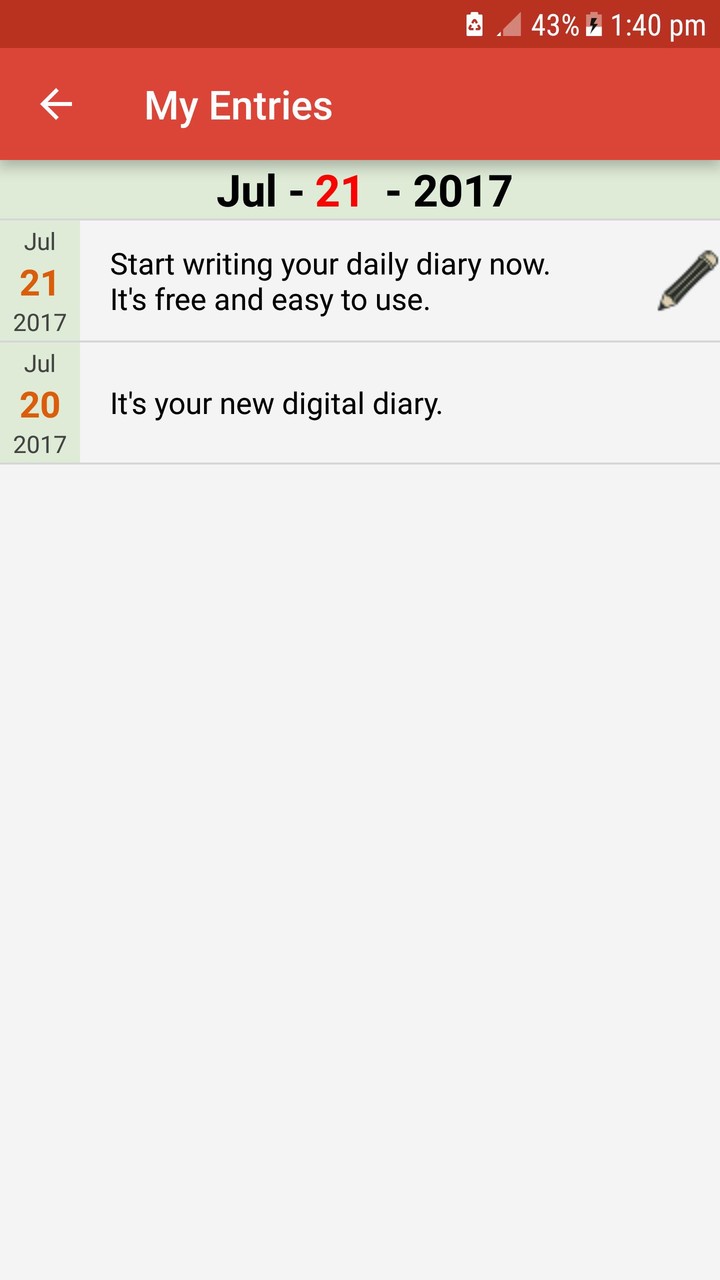Tap the Jul 21 date badge
The width and height of the screenshot is (720, 1280).
coord(39,281)
